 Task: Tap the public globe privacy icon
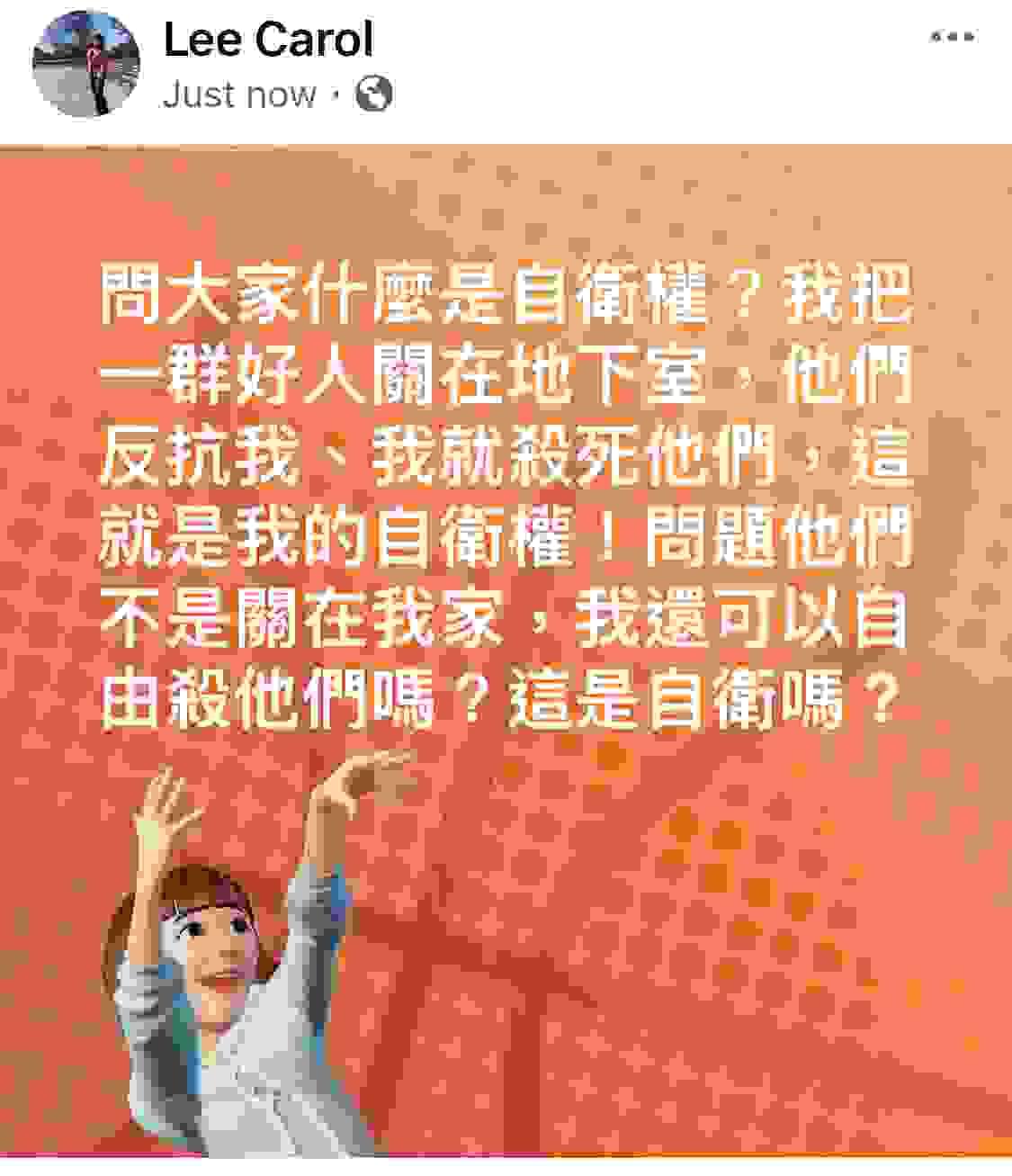(x=374, y=94)
